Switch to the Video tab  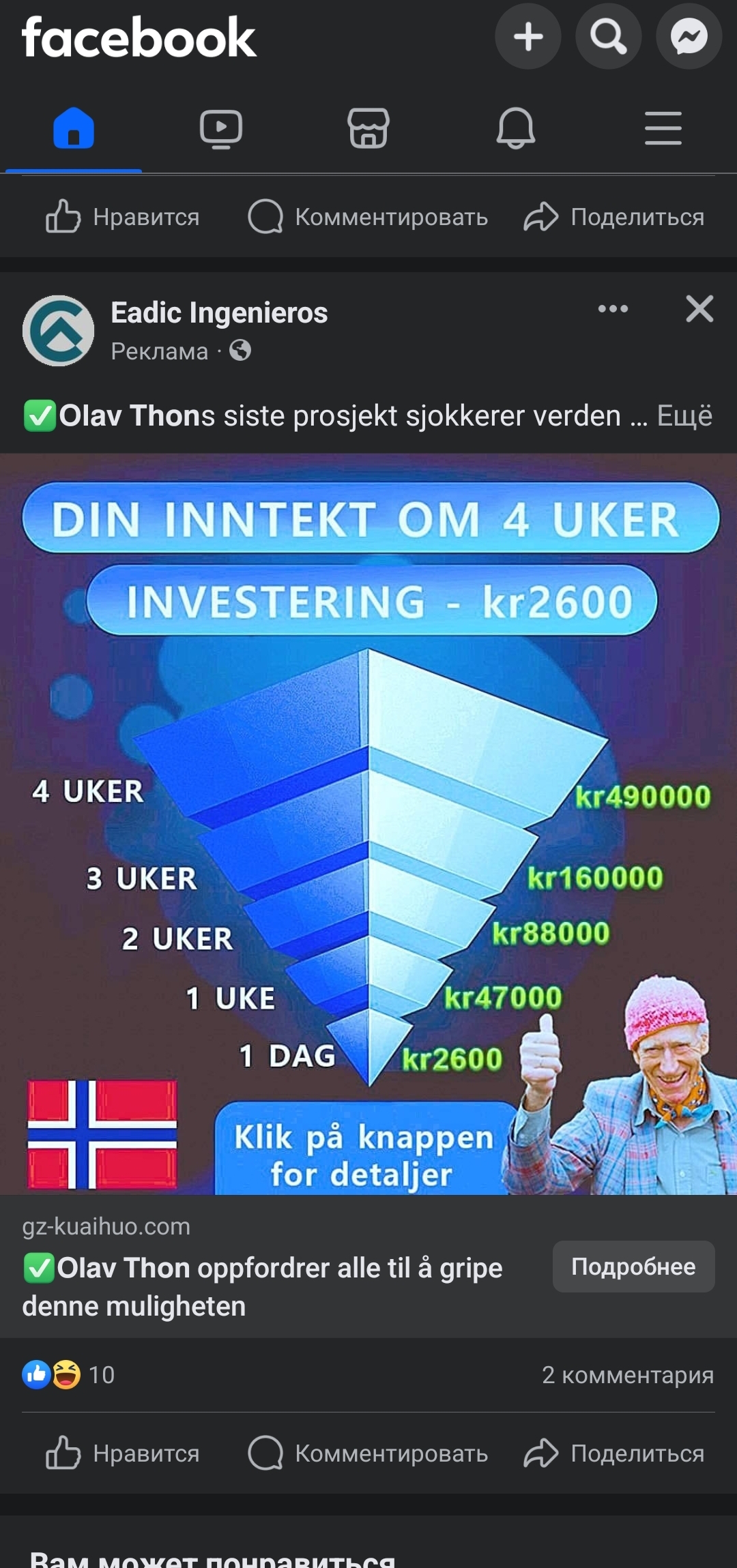[x=221, y=128]
